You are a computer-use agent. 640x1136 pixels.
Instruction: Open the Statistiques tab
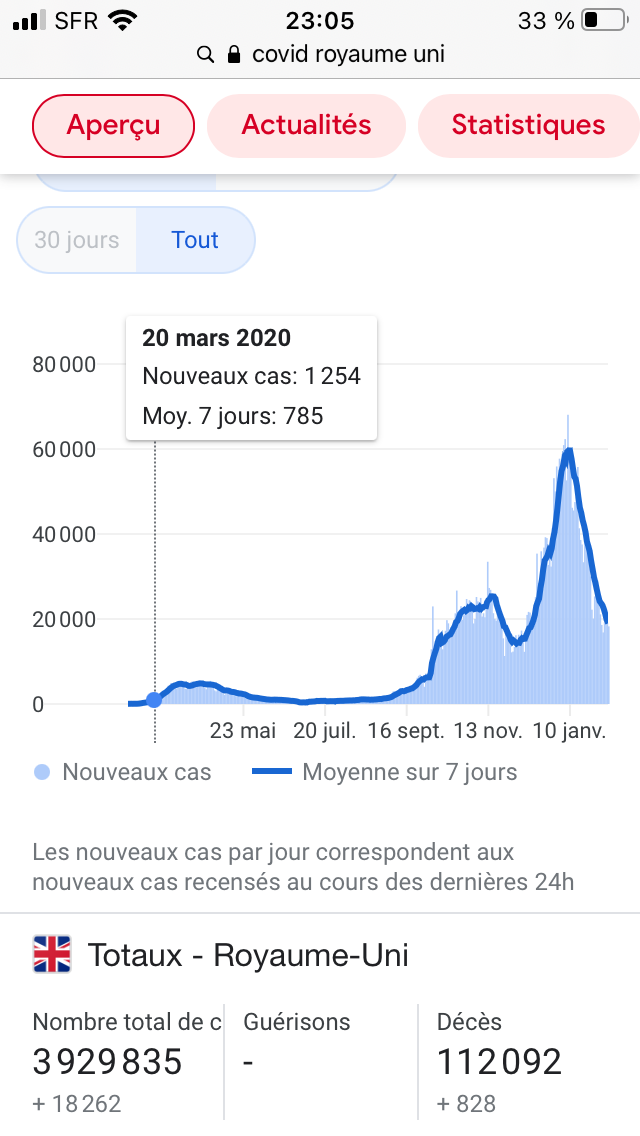[528, 125]
